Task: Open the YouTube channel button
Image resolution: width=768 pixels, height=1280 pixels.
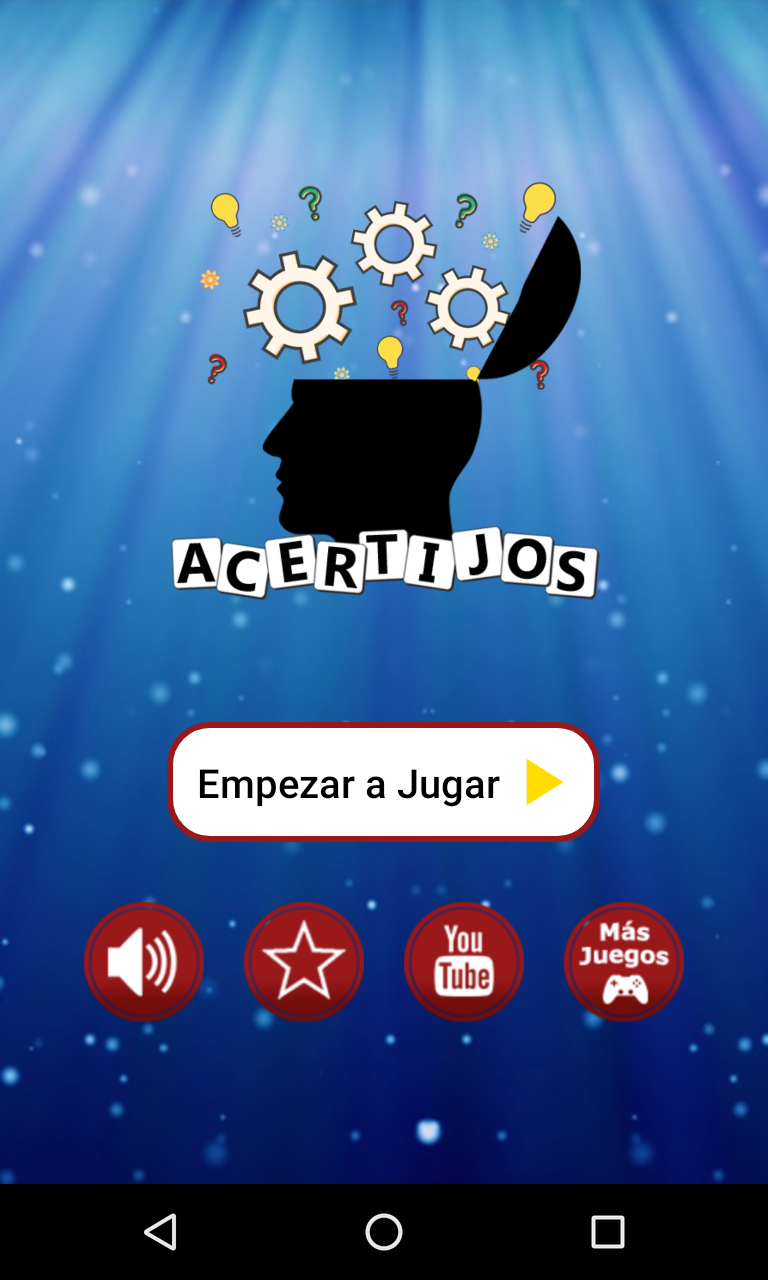Action: 464,962
